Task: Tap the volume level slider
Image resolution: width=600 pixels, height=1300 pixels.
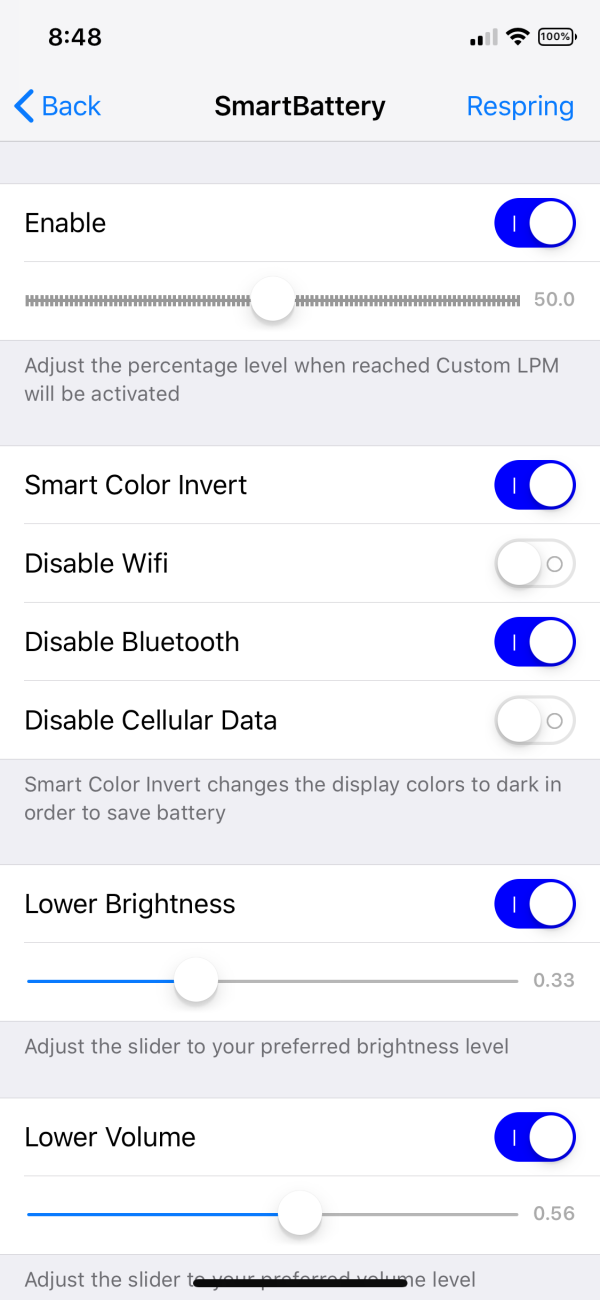Action: [x=299, y=1214]
